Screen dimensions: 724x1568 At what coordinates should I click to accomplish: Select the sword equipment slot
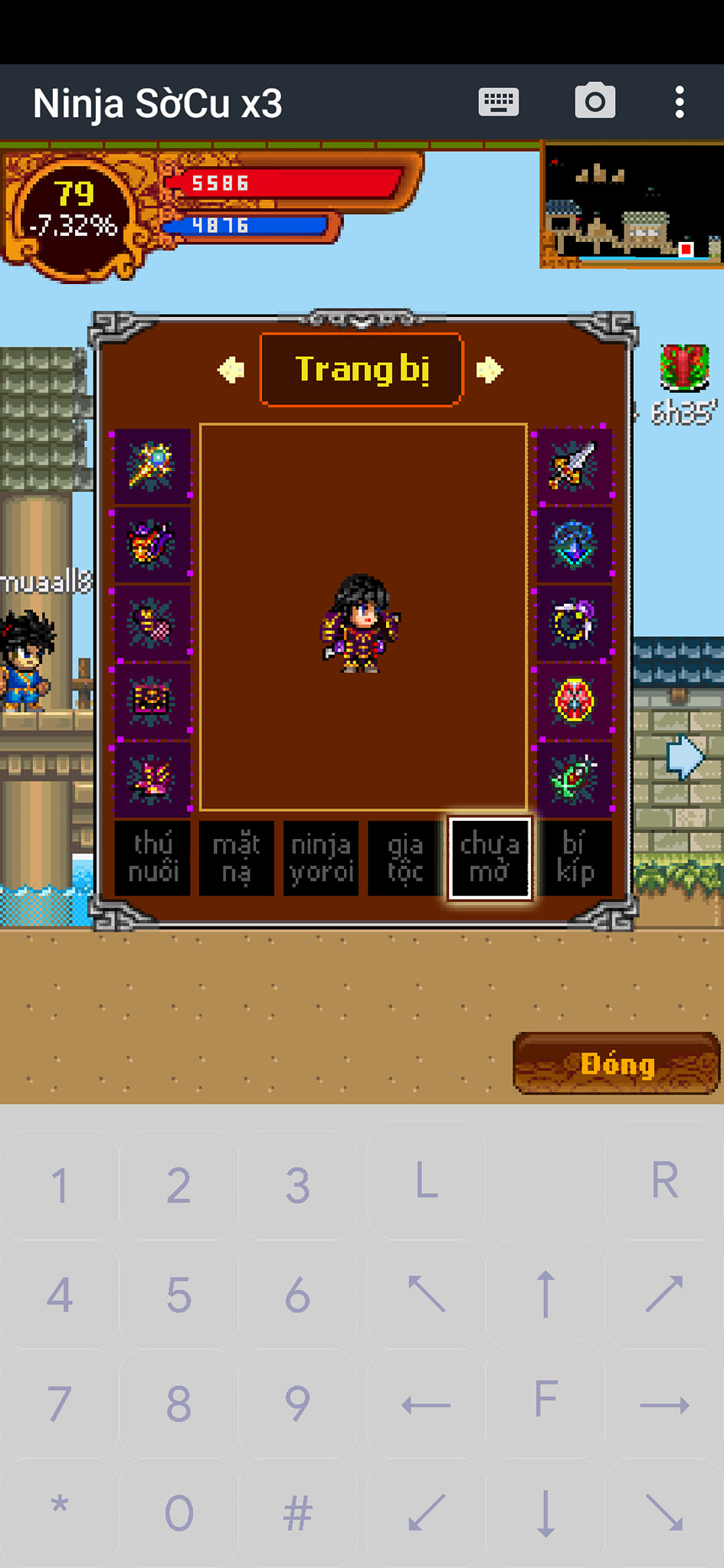[573, 465]
